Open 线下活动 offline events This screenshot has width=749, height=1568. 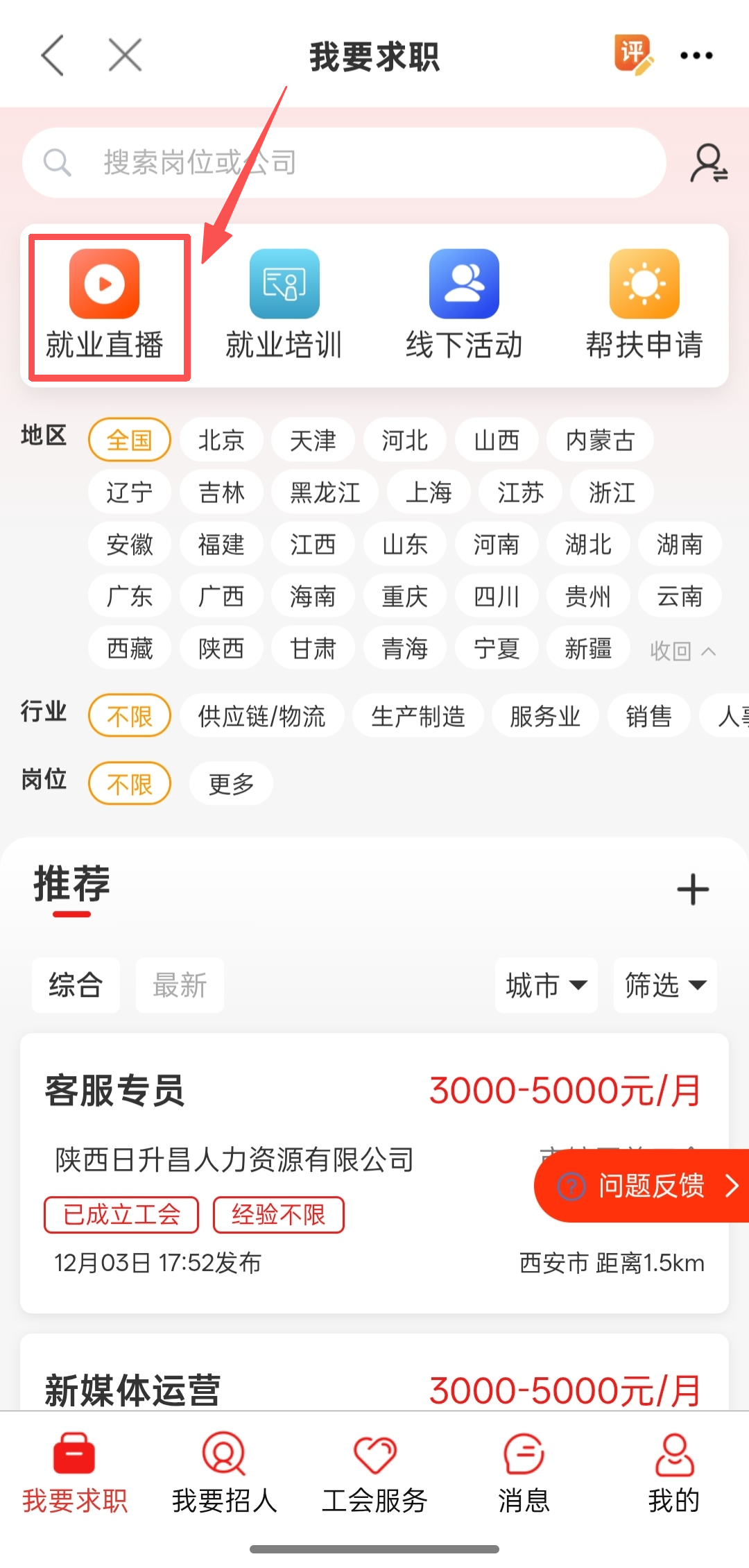coord(464,305)
